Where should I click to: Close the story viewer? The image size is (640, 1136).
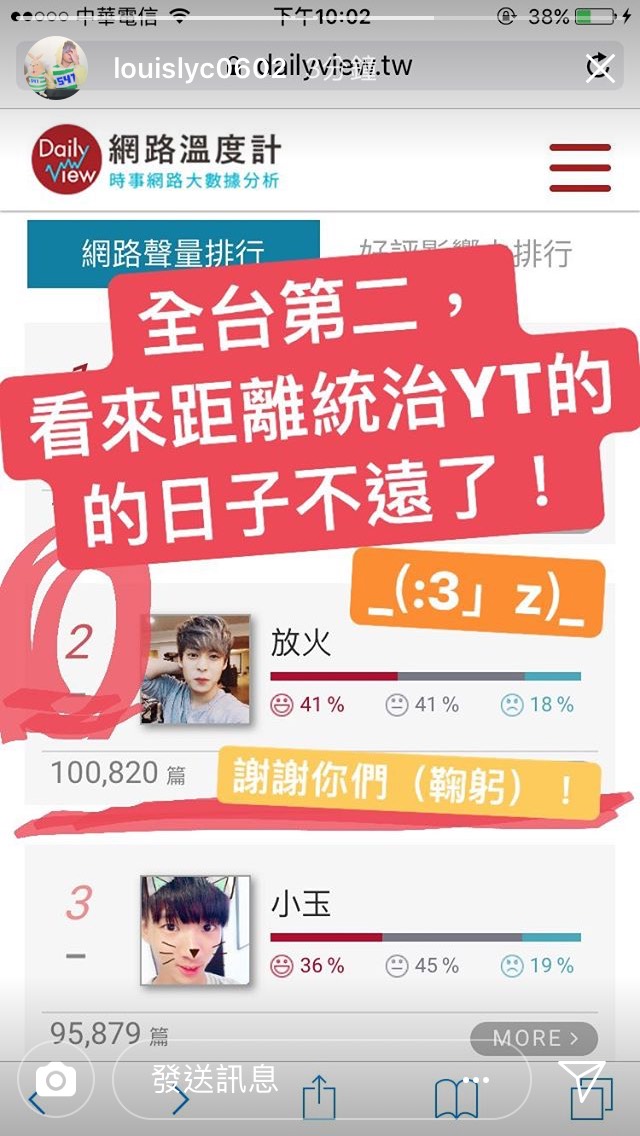(599, 68)
